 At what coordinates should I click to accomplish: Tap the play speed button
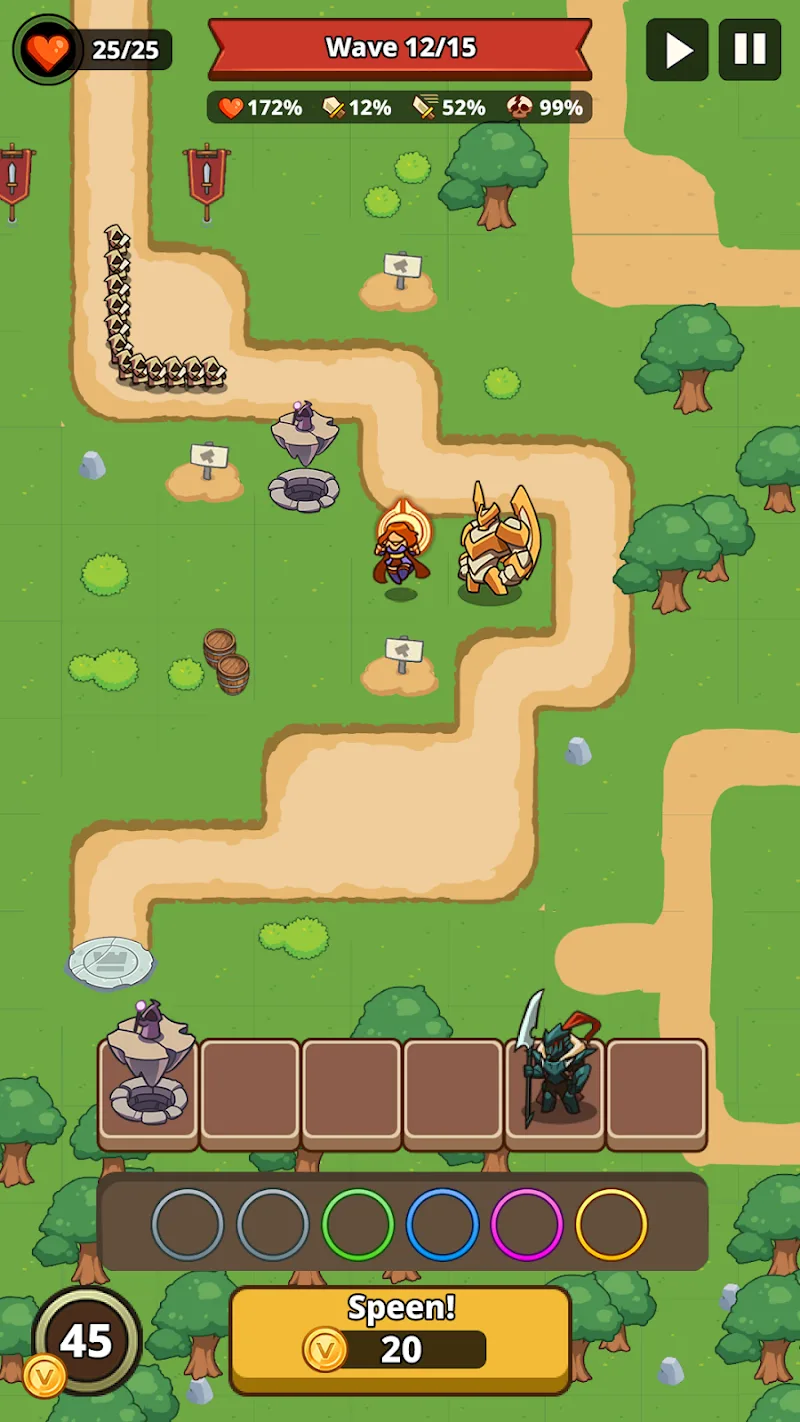[677, 49]
